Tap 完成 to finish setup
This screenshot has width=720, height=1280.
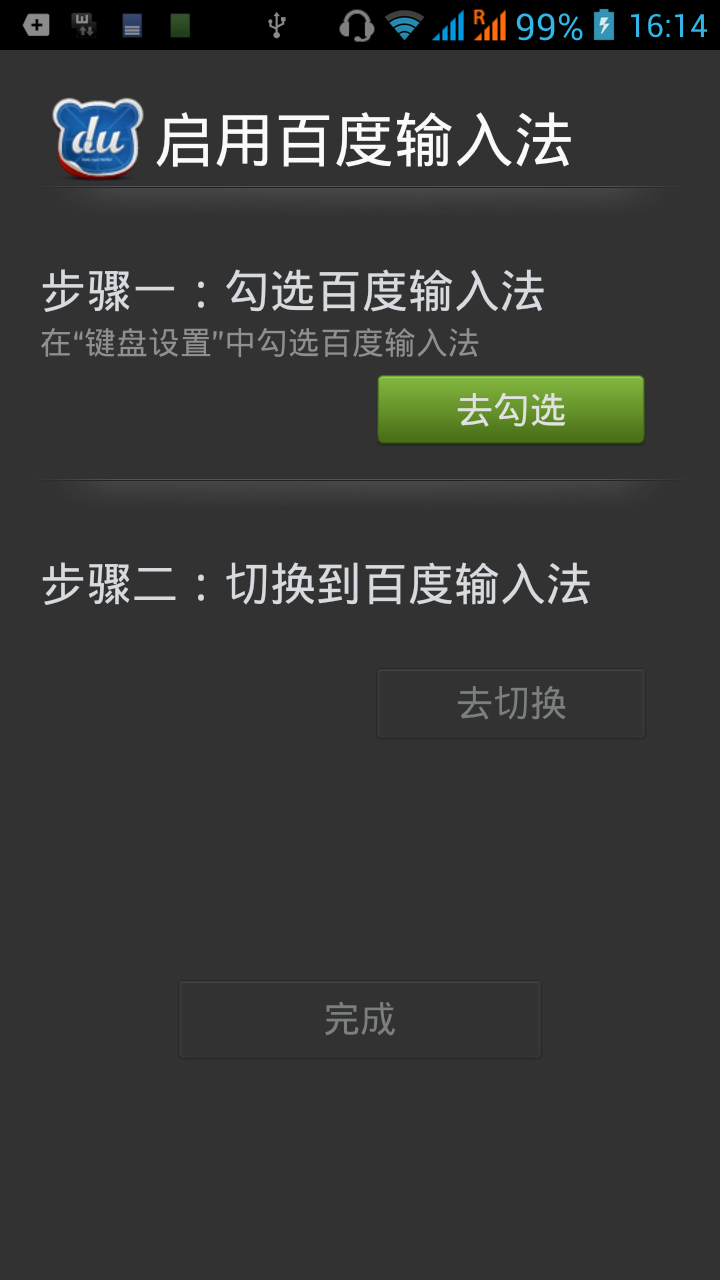(360, 1019)
